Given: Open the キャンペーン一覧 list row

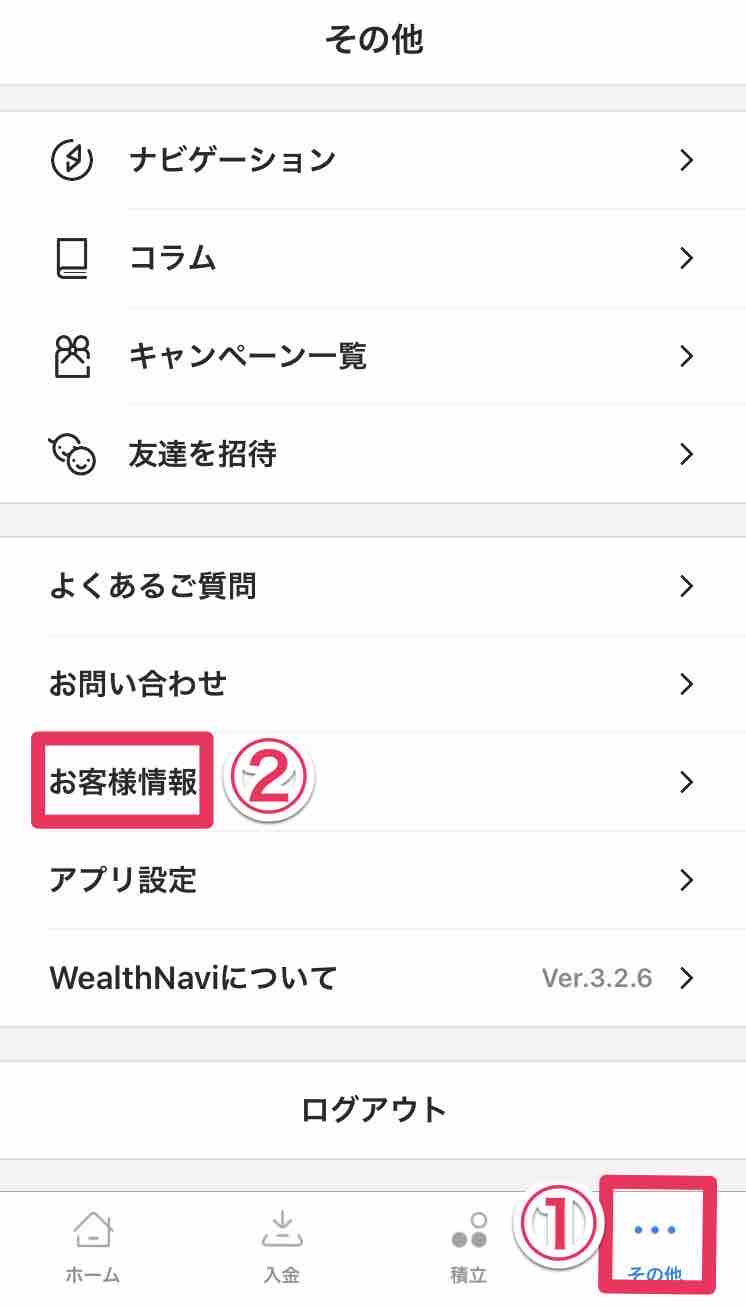Looking at the screenshot, I should tap(248, 355).
